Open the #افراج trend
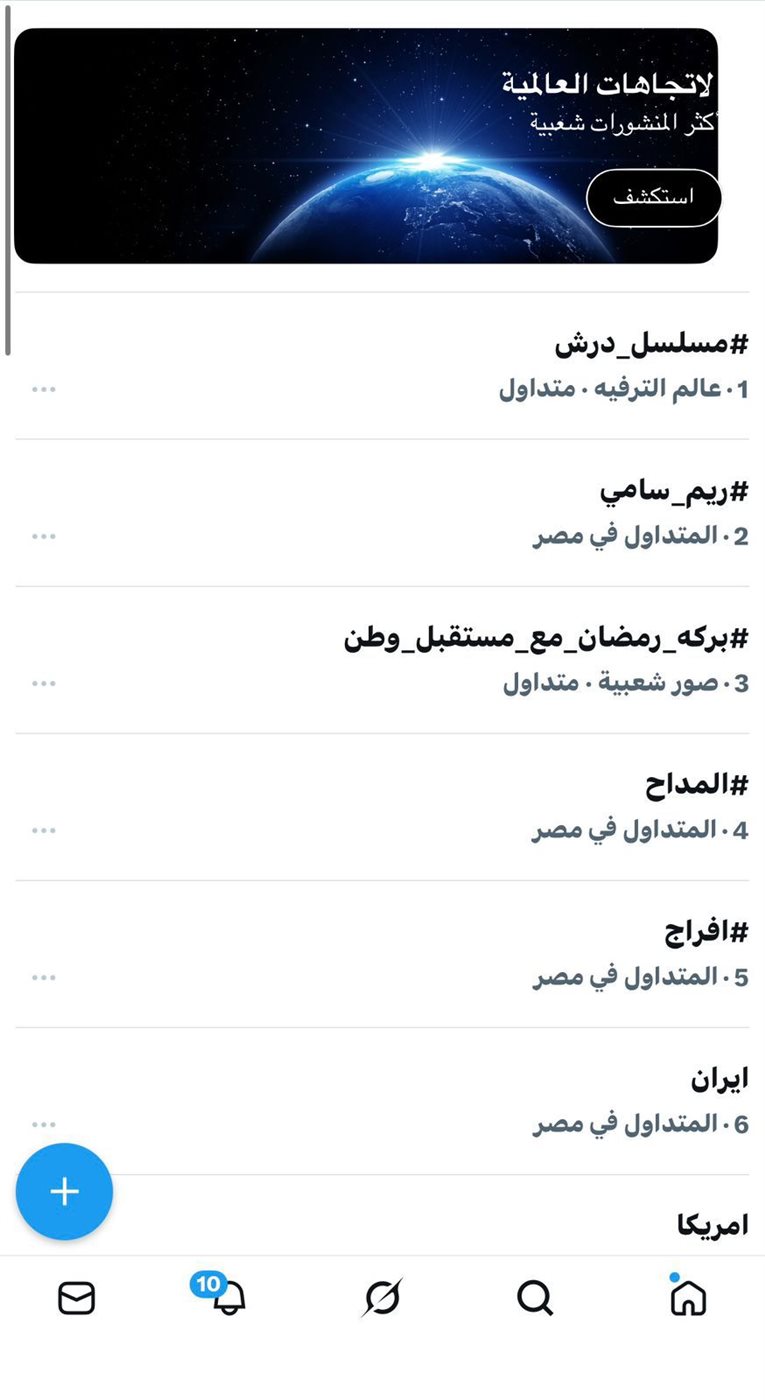 pos(706,933)
